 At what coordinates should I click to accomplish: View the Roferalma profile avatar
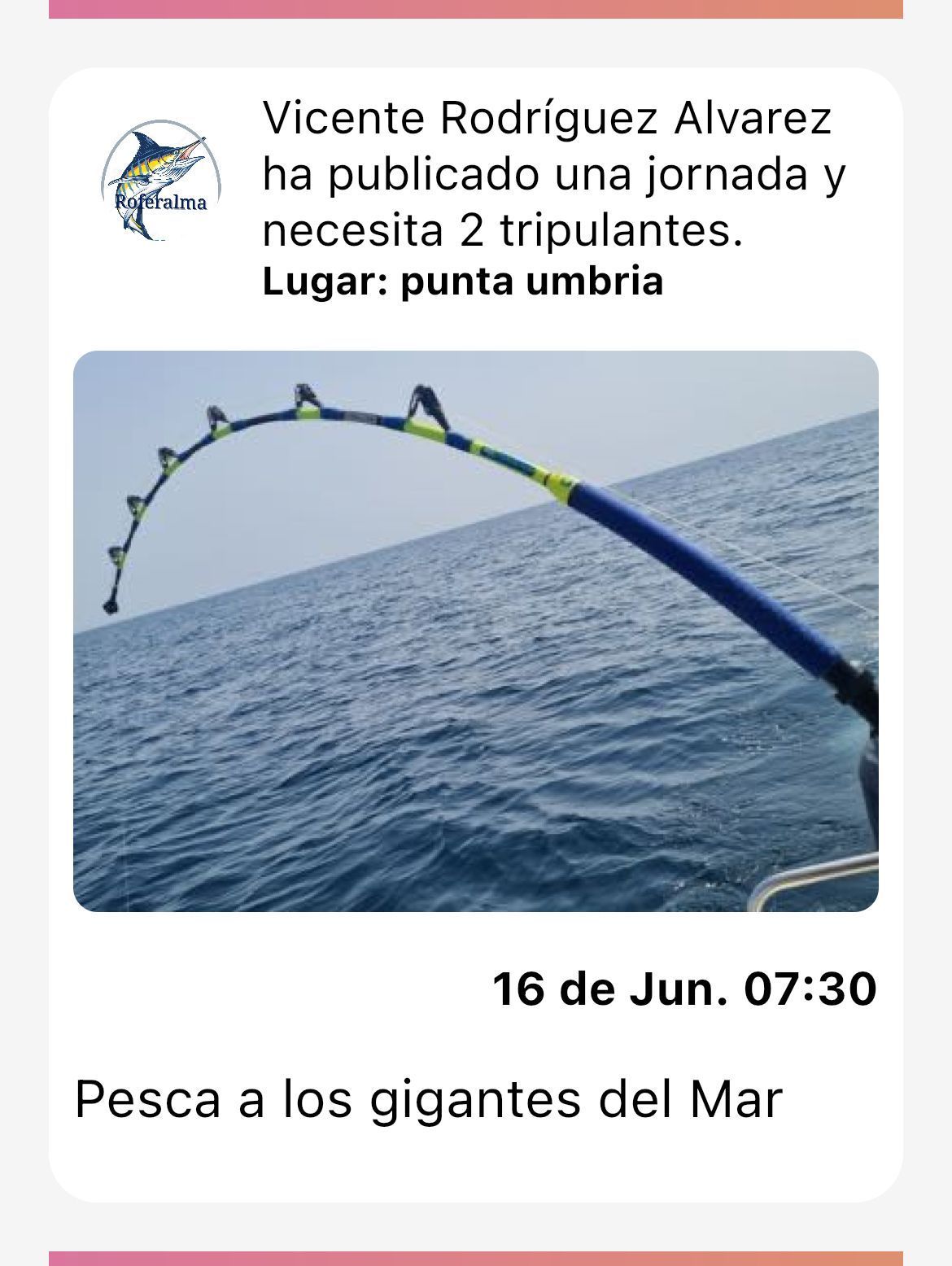pyautogui.click(x=161, y=181)
